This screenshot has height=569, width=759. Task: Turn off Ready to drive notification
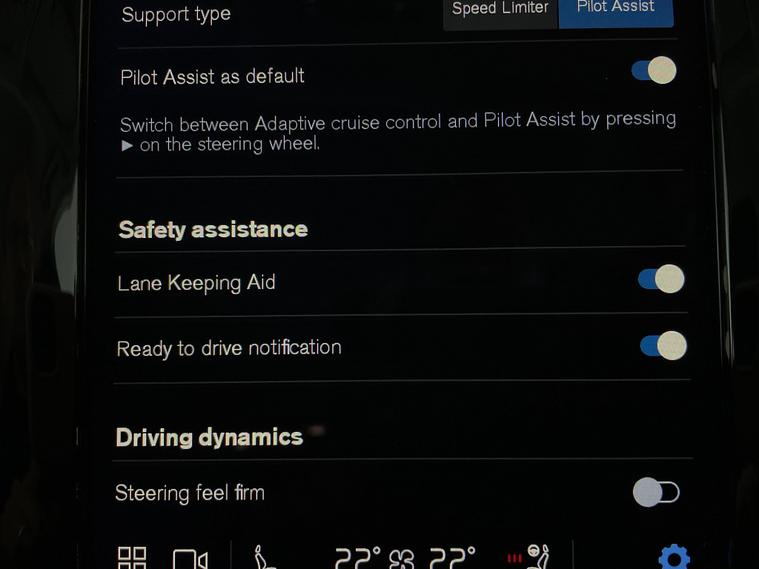point(663,346)
